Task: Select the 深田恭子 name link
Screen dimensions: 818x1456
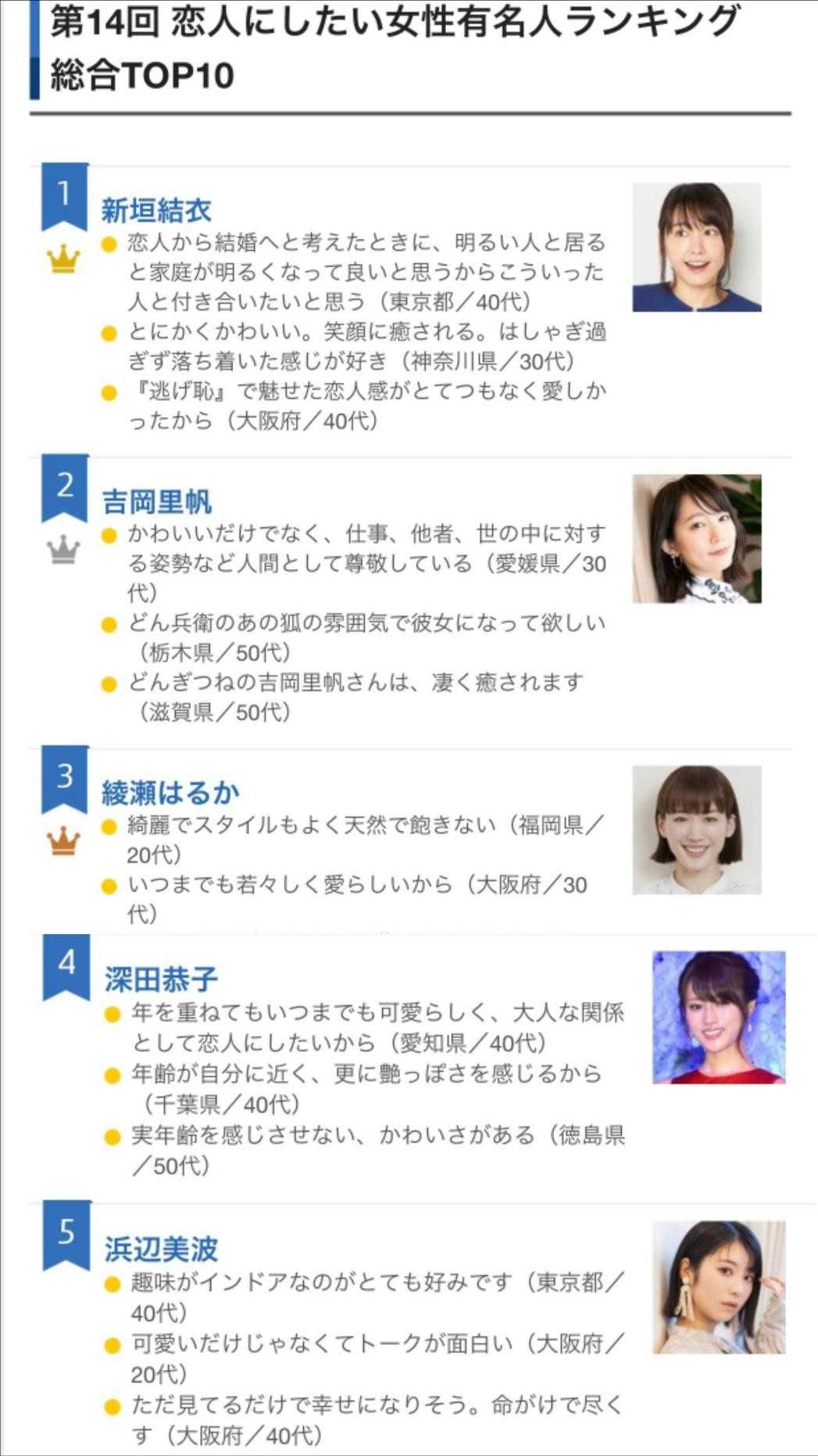Action: (x=161, y=979)
